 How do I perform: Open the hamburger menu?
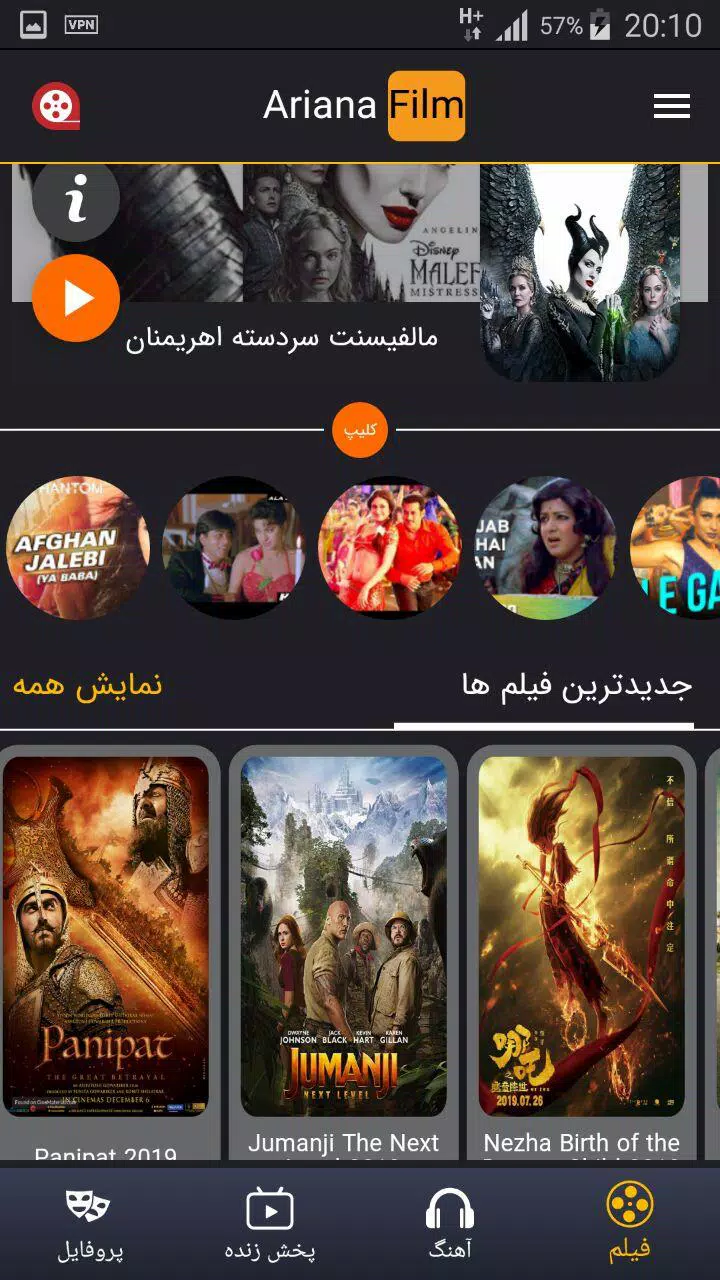pos(672,106)
